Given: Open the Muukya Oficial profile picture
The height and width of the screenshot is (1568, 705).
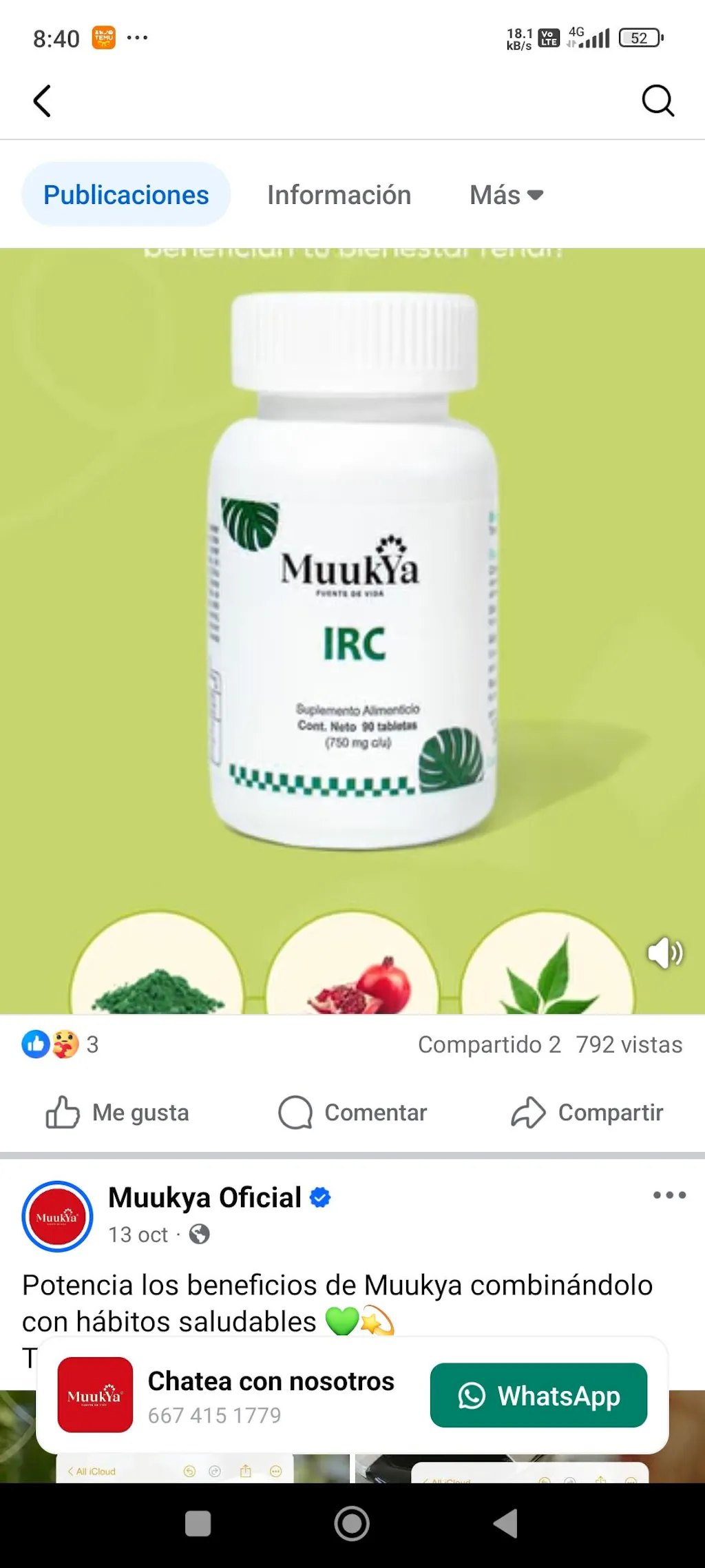Looking at the screenshot, I should (x=57, y=1217).
